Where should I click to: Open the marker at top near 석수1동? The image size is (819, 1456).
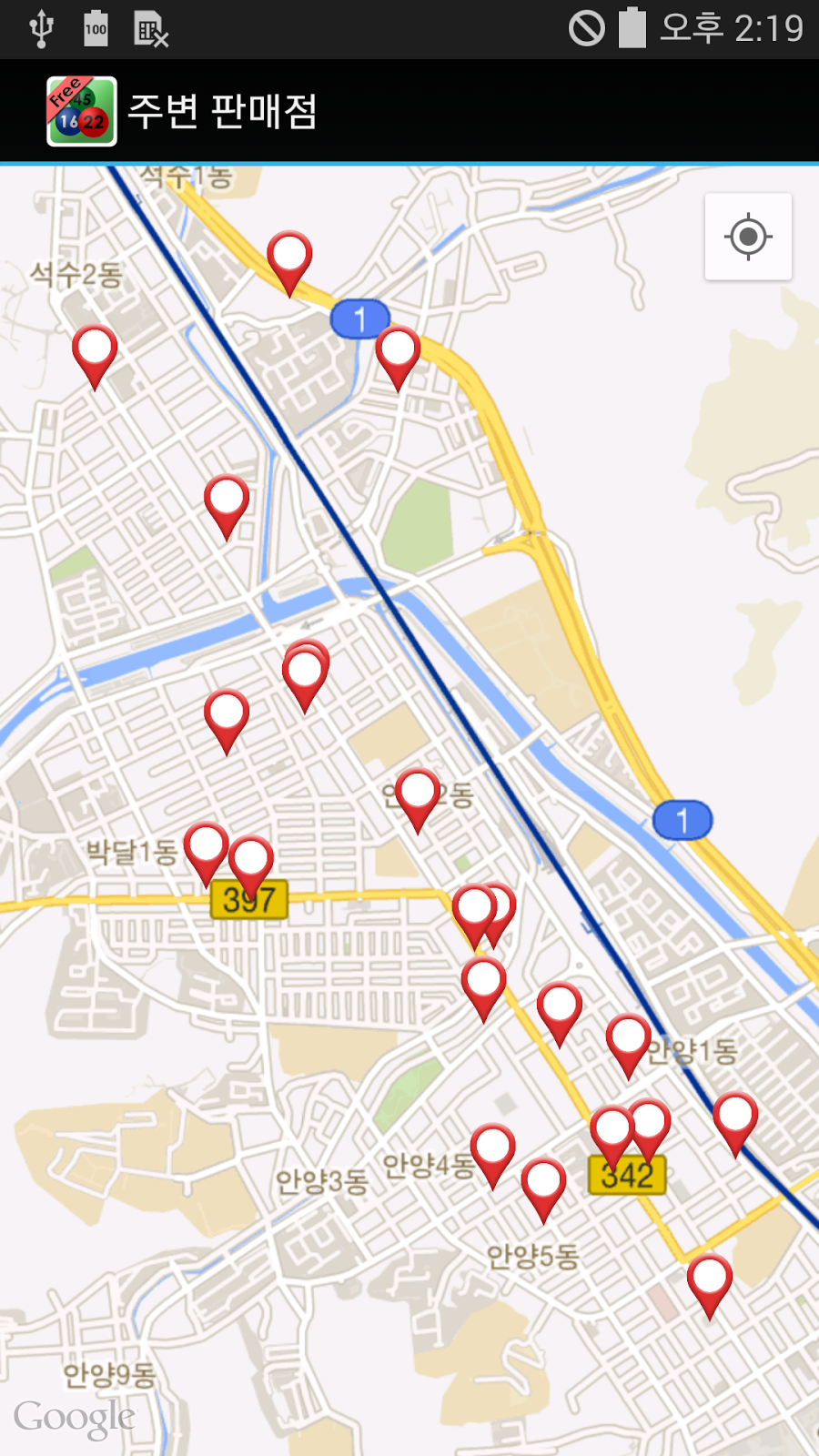[x=289, y=256]
